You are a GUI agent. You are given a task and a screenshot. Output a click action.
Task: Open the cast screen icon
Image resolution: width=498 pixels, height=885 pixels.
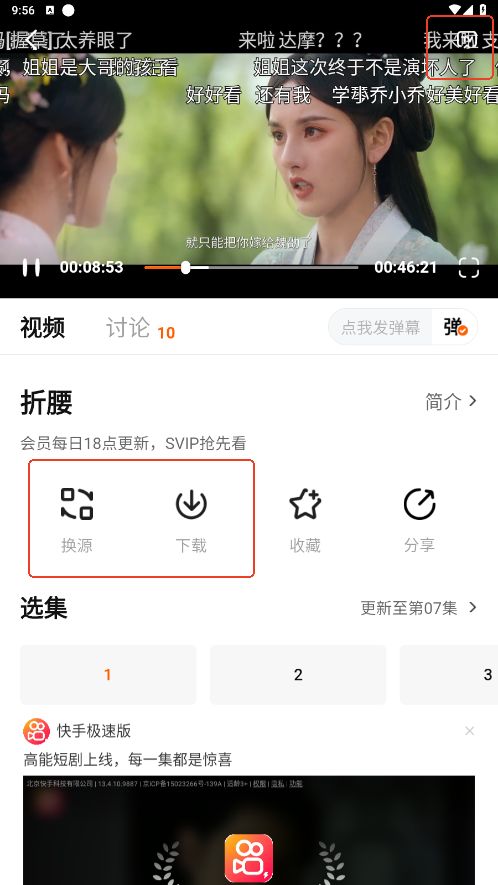point(466,40)
